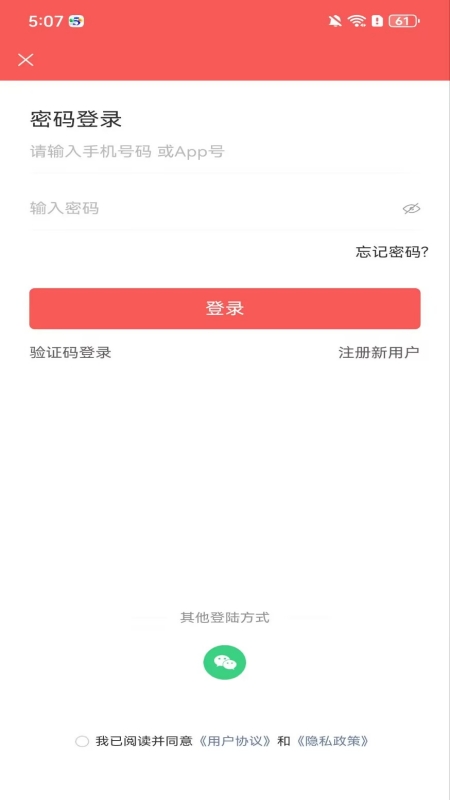Toggle password visibility eye icon
The image size is (450, 800).
click(411, 208)
